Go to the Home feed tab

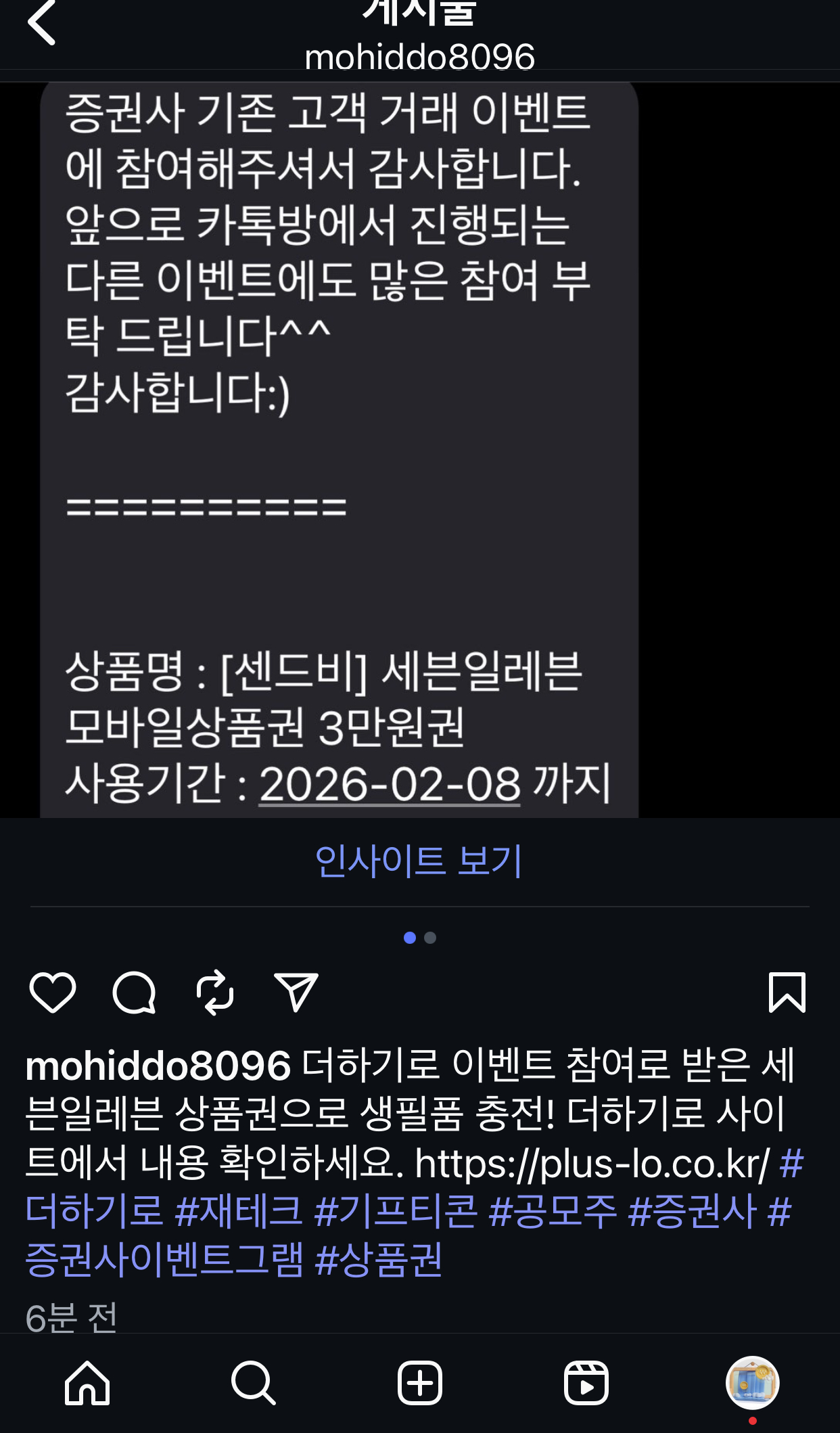pyautogui.click(x=87, y=1383)
